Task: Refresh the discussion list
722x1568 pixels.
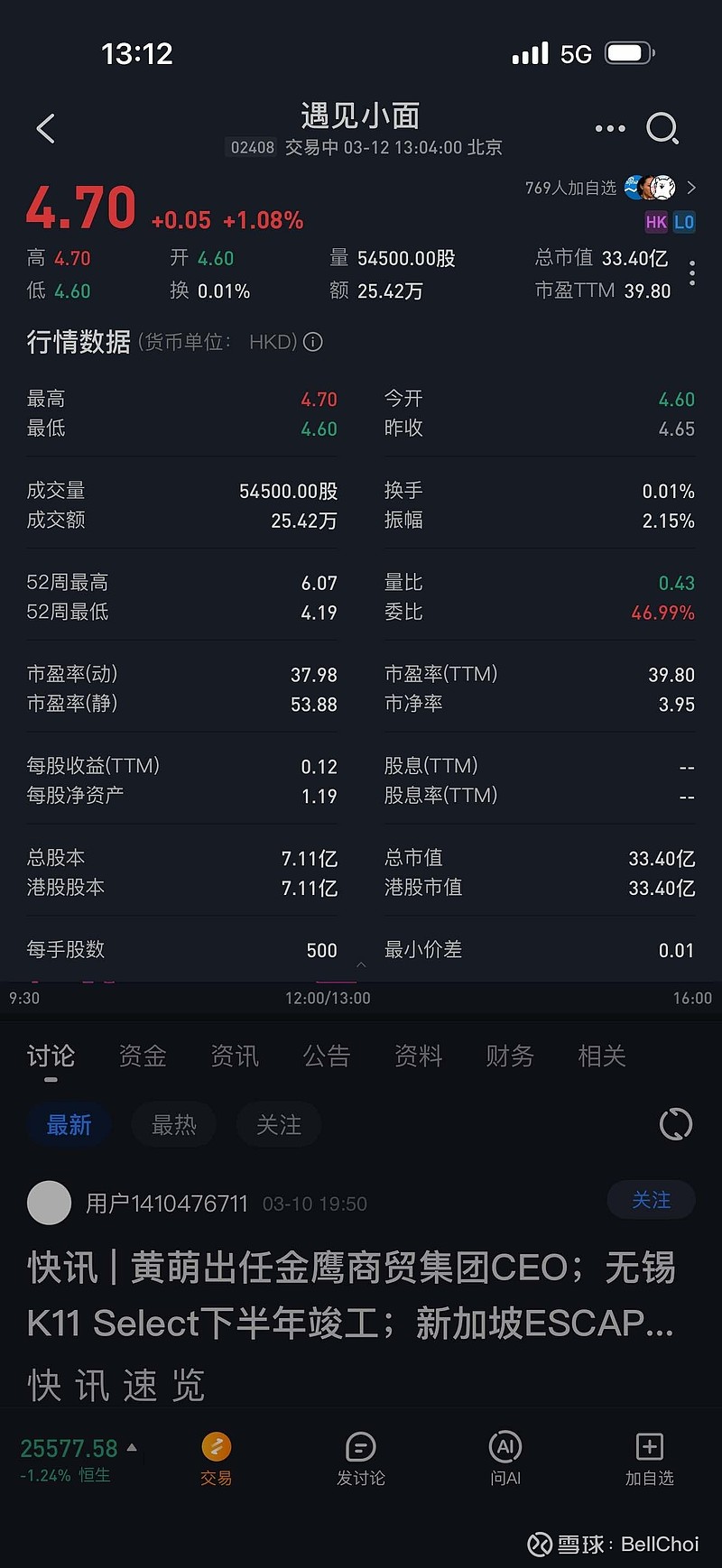Action: click(x=676, y=1124)
